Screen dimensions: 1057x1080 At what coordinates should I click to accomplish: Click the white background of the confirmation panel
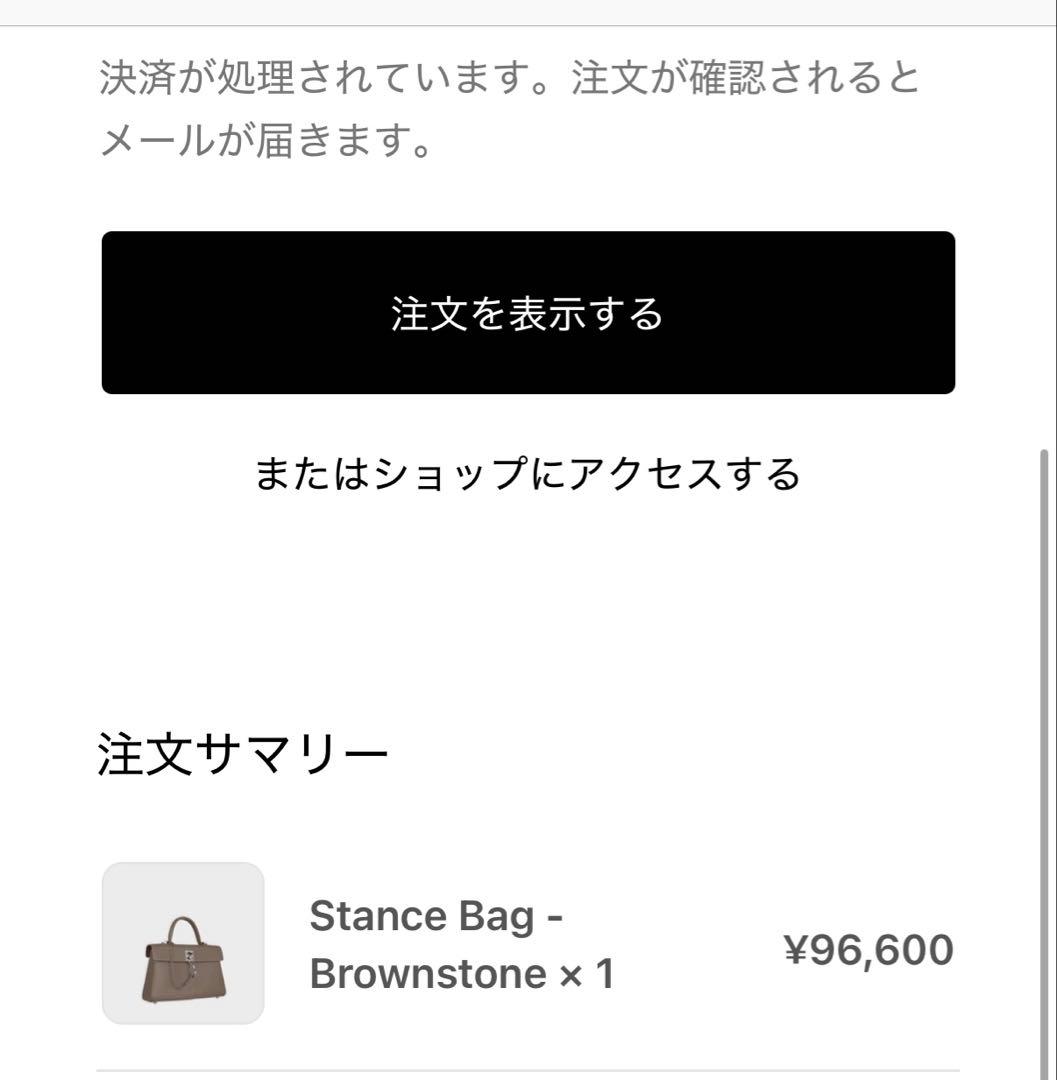(528, 600)
